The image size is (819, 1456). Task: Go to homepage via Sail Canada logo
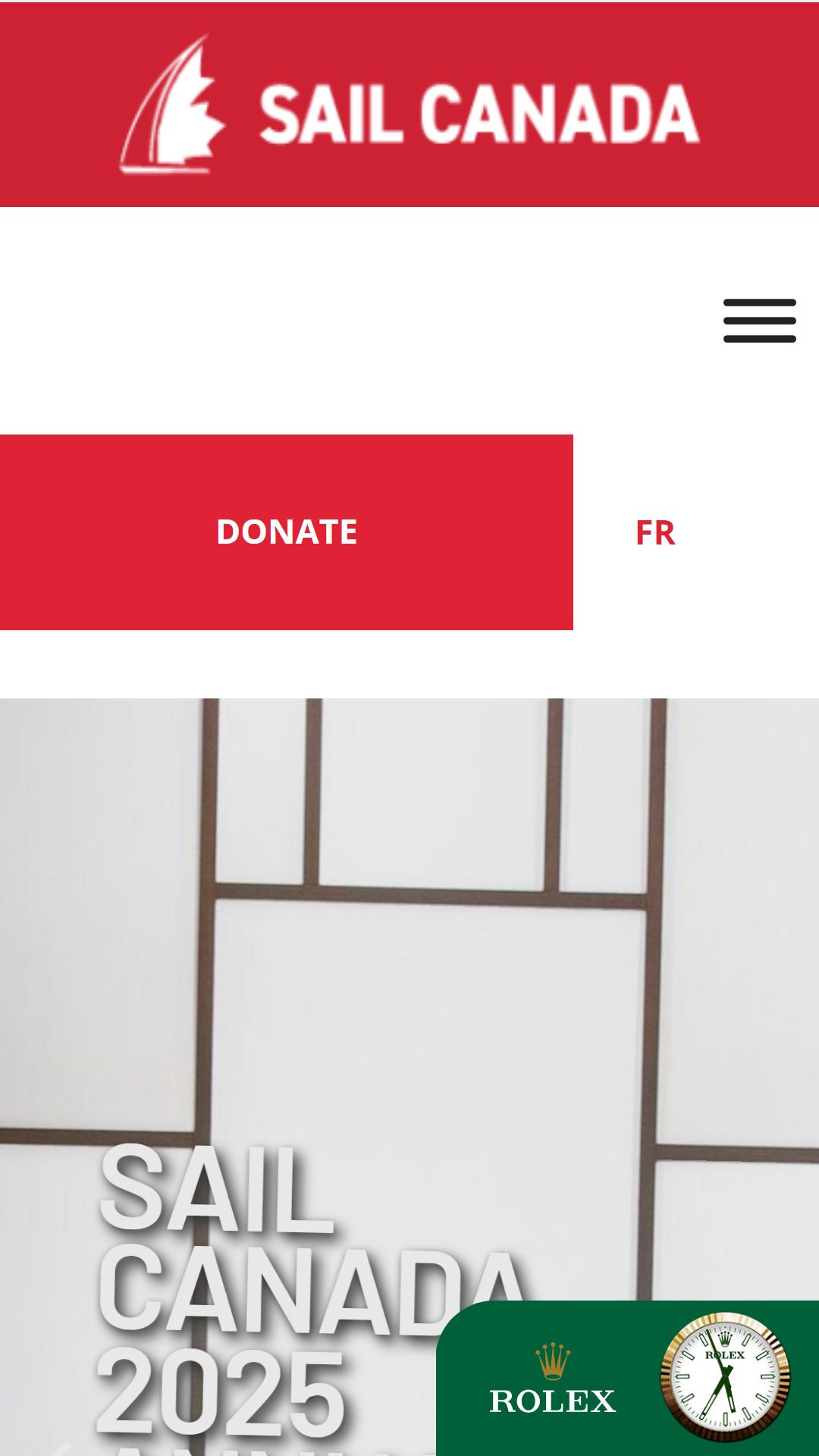(409, 105)
